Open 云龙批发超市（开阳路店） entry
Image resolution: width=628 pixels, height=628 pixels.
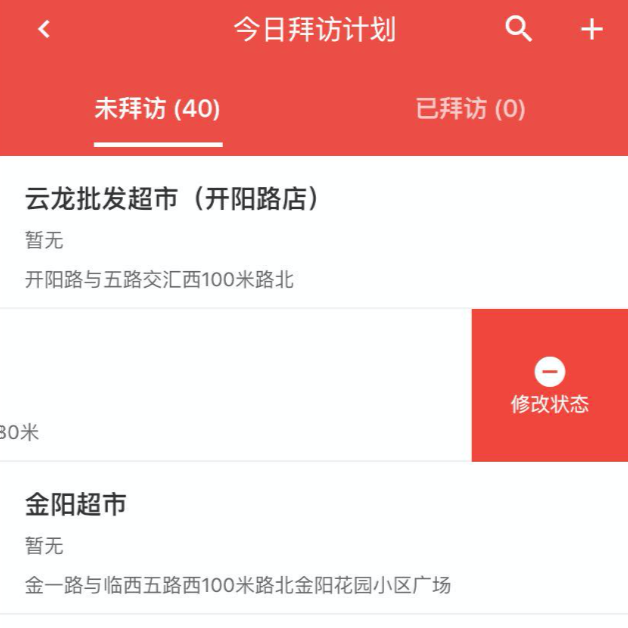pos(314,235)
